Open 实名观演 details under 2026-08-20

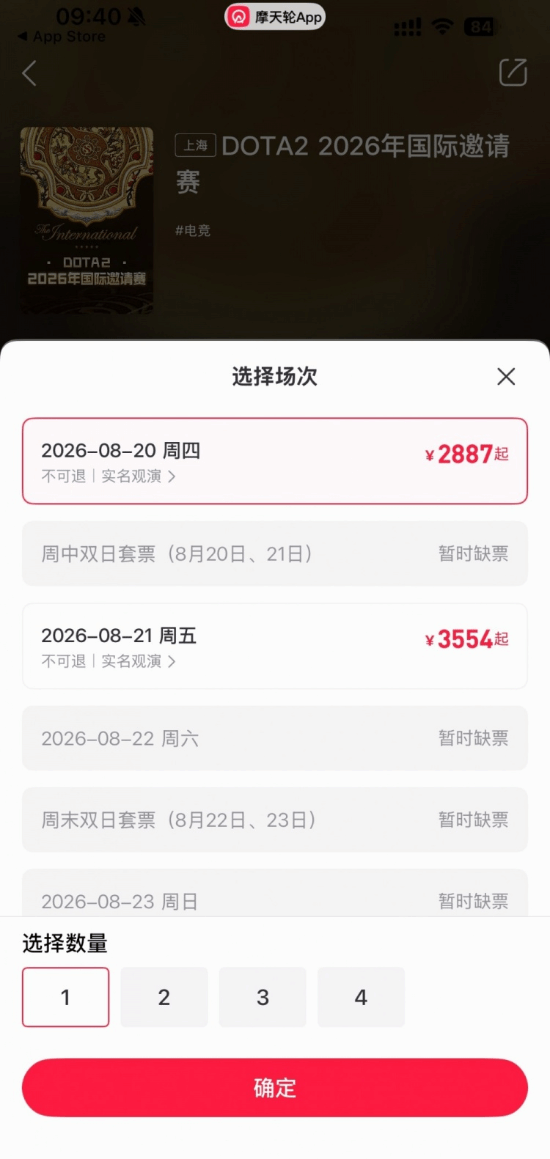coord(139,477)
